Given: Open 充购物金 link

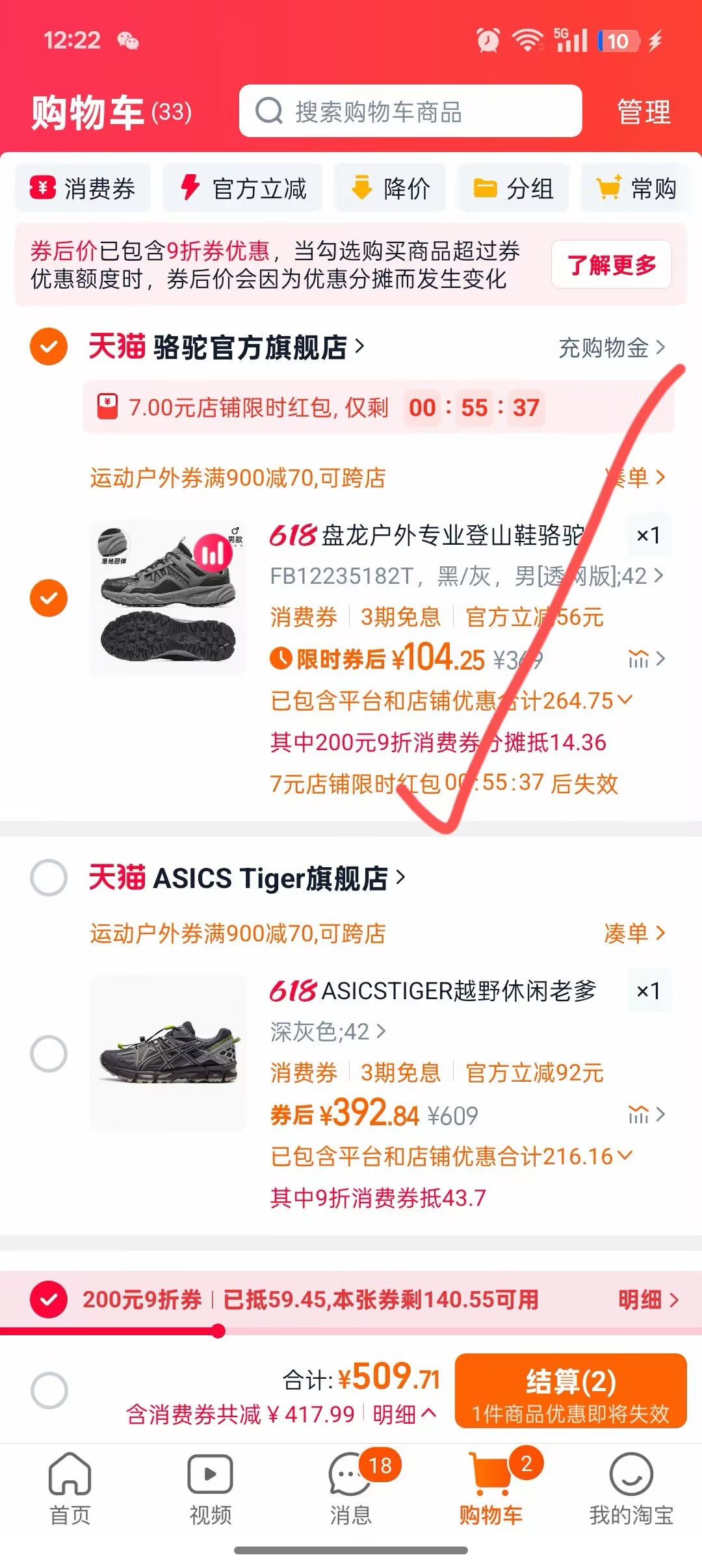Looking at the screenshot, I should click(611, 348).
